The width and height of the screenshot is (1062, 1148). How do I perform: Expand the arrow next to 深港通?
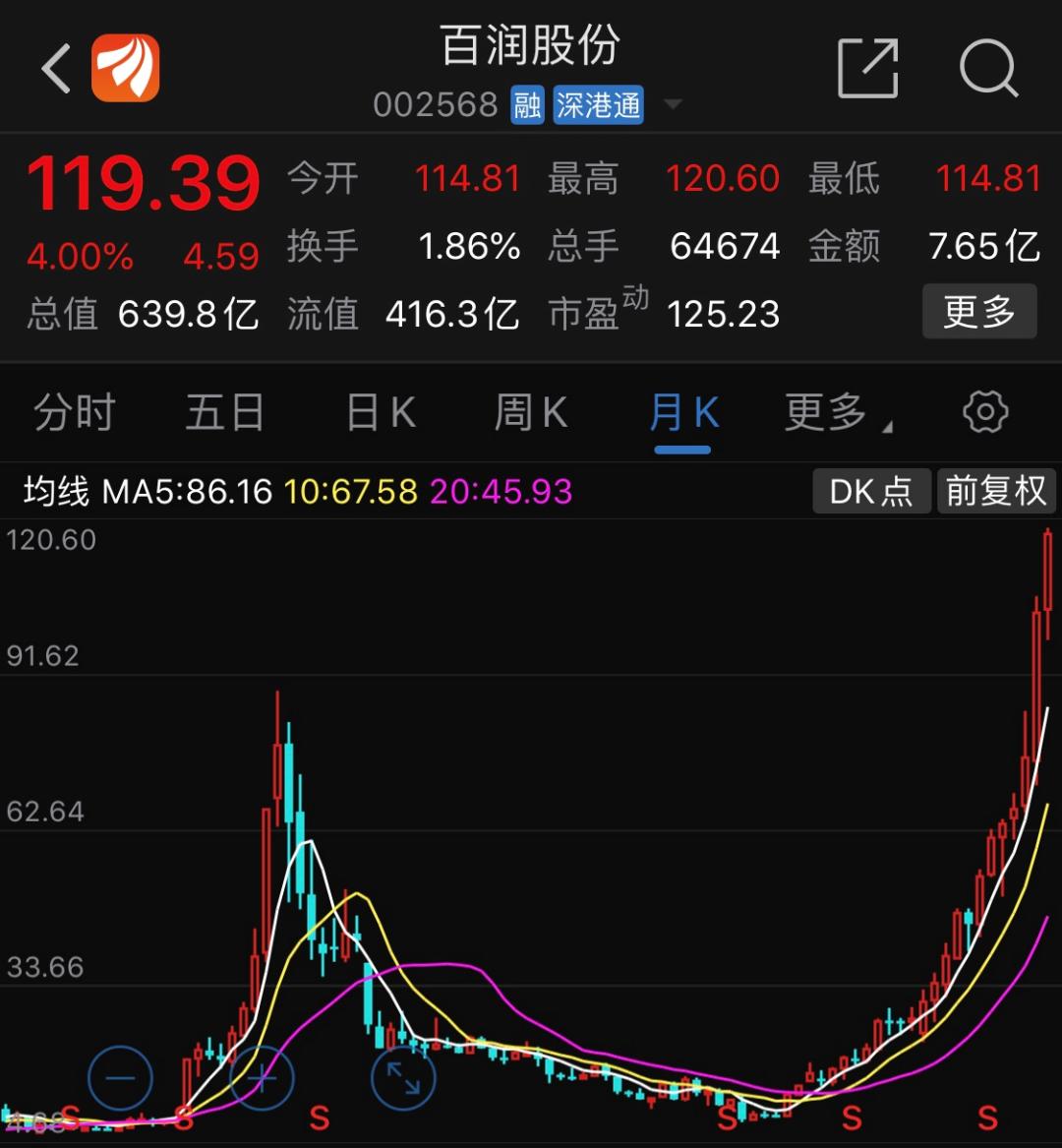(674, 103)
